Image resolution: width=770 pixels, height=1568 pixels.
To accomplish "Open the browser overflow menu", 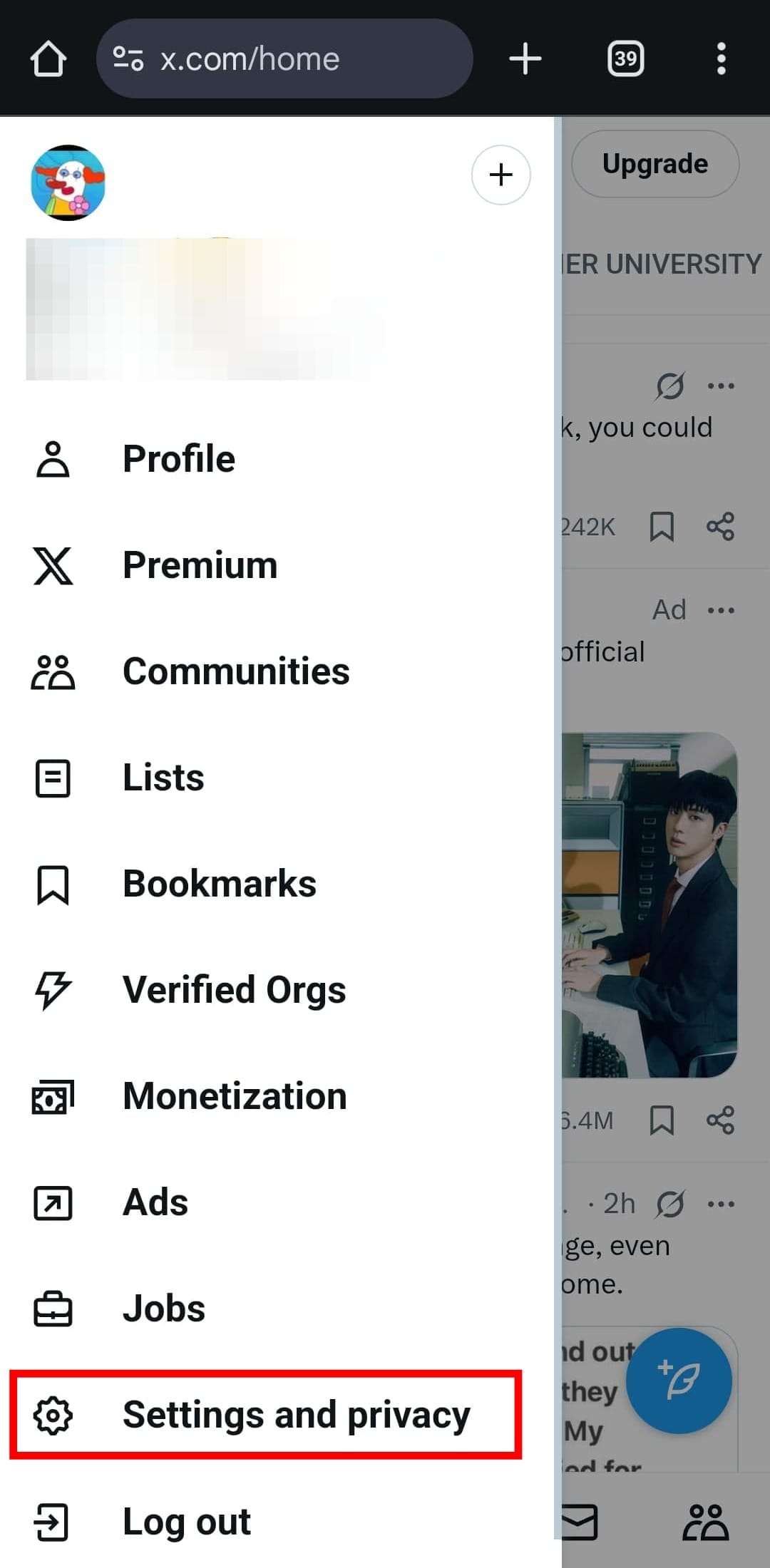I will point(722,58).
